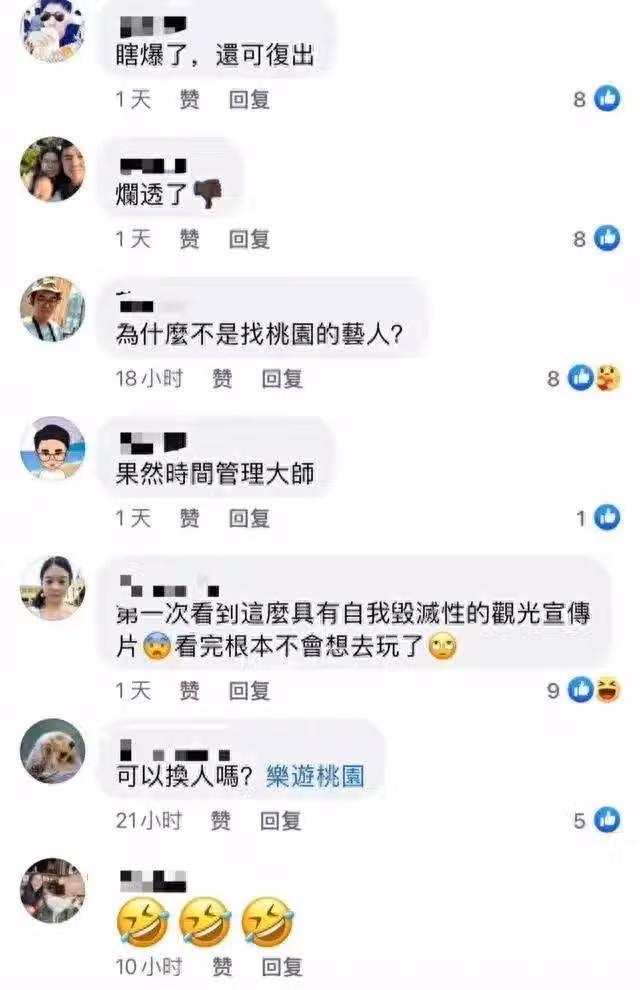Like the comment 瞎爆了，還可復出
This screenshot has height=990, width=640.
(189, 99)
